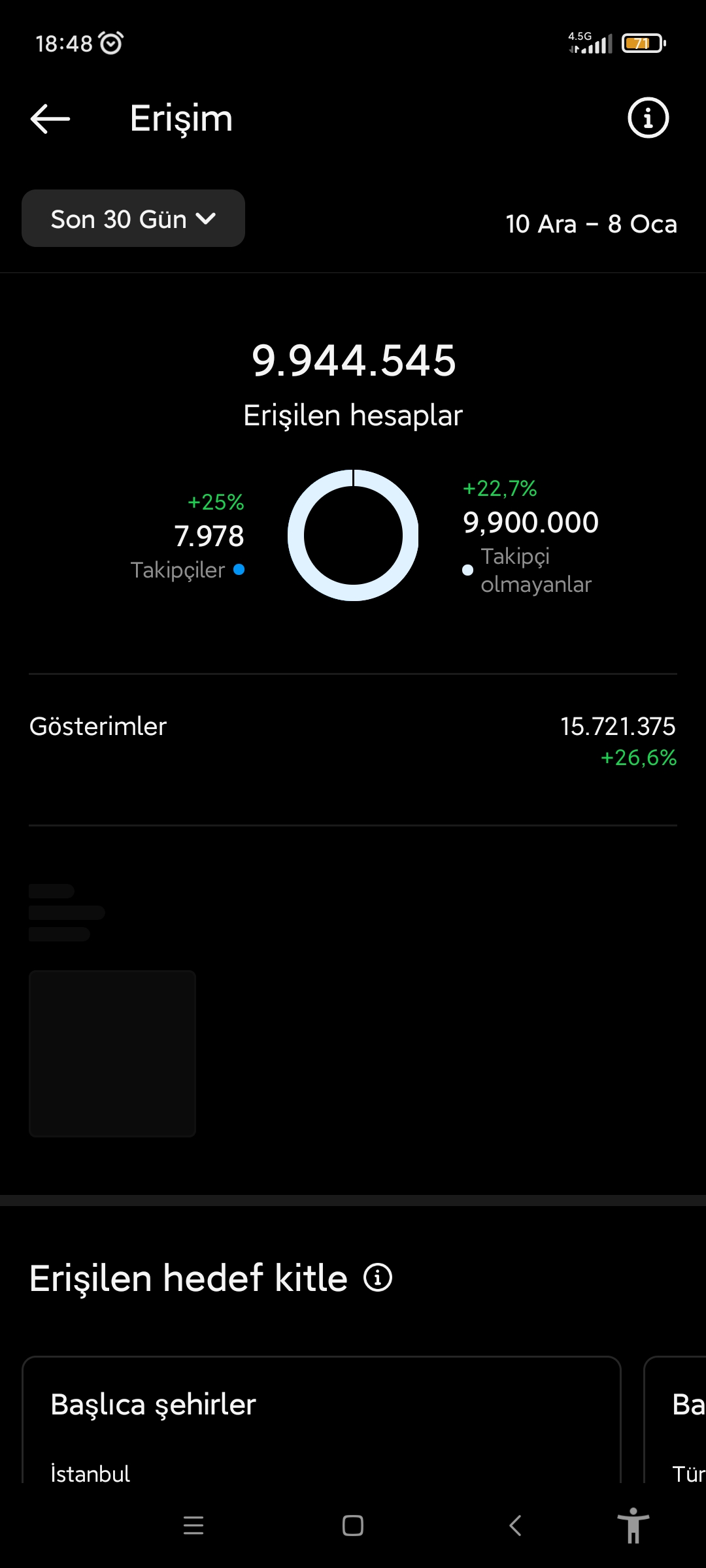Screen dimensions: 706x1568
Task: Open the Son 30 Gün date range dropdown
Action: [133, 219]
